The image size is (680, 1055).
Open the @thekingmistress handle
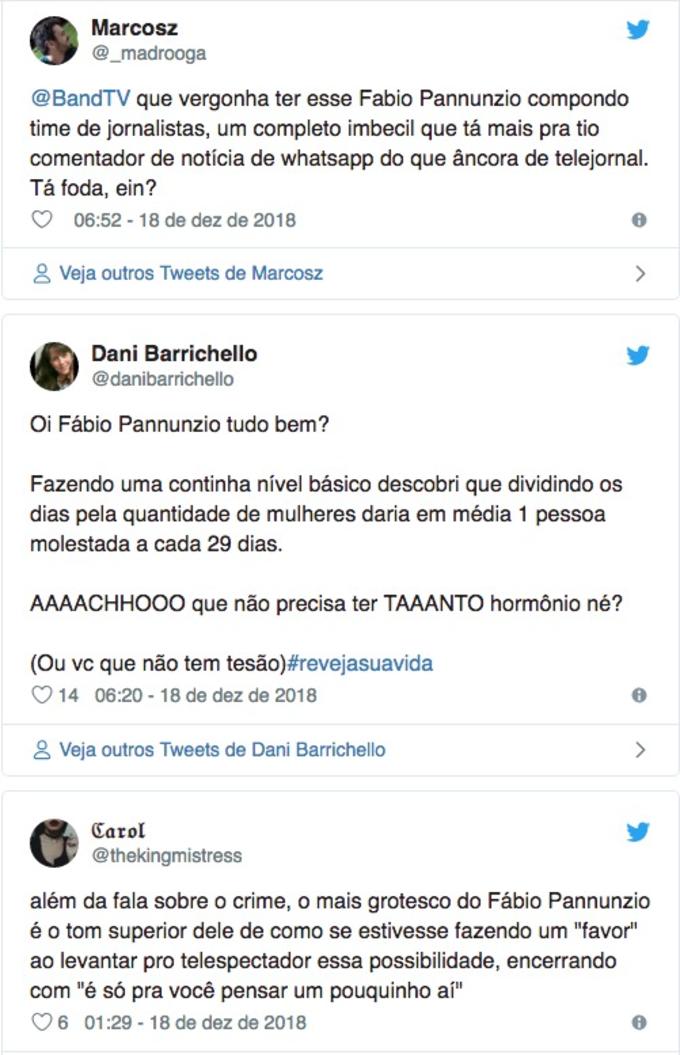[x=166, y=856]
